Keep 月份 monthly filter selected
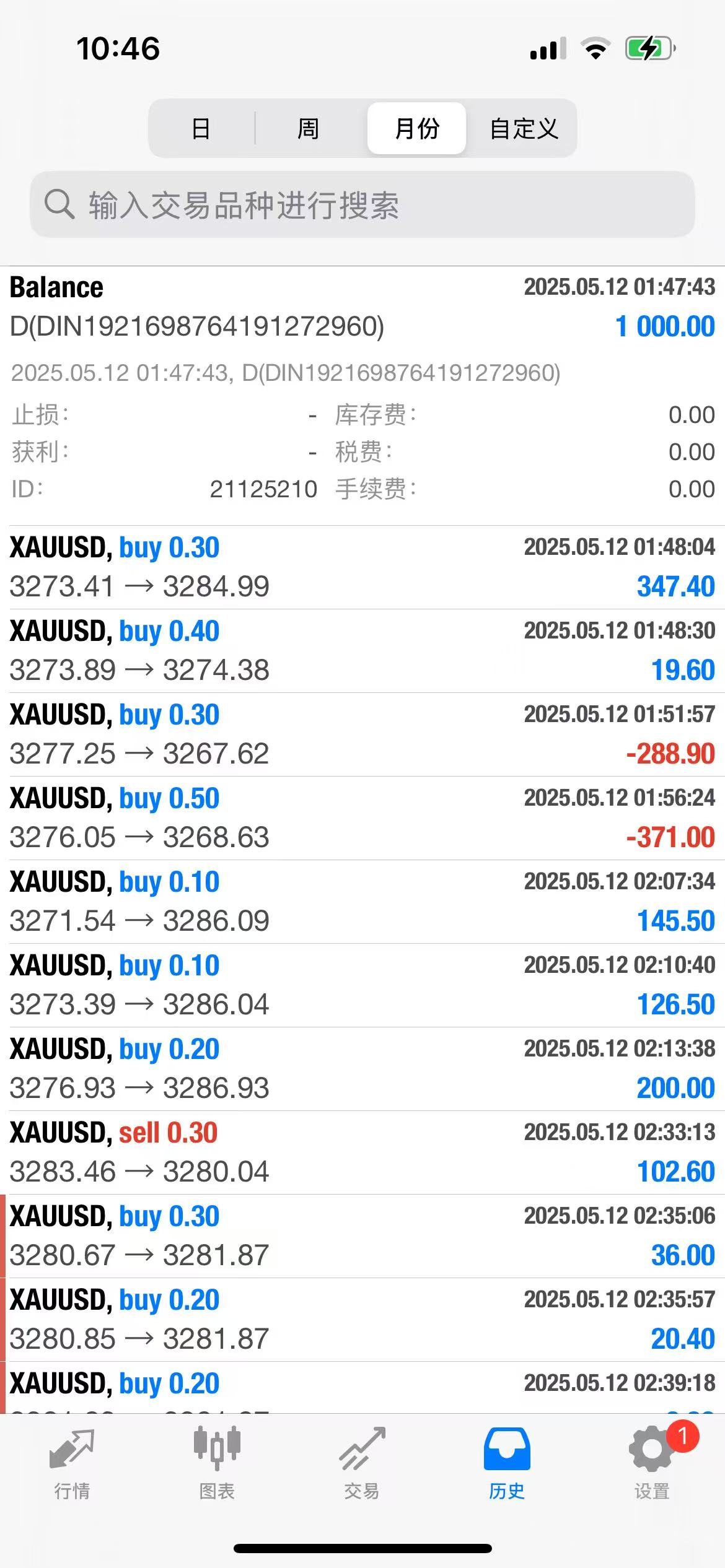Viewport: 725px width, 1568px height. [x=416, y=128]
